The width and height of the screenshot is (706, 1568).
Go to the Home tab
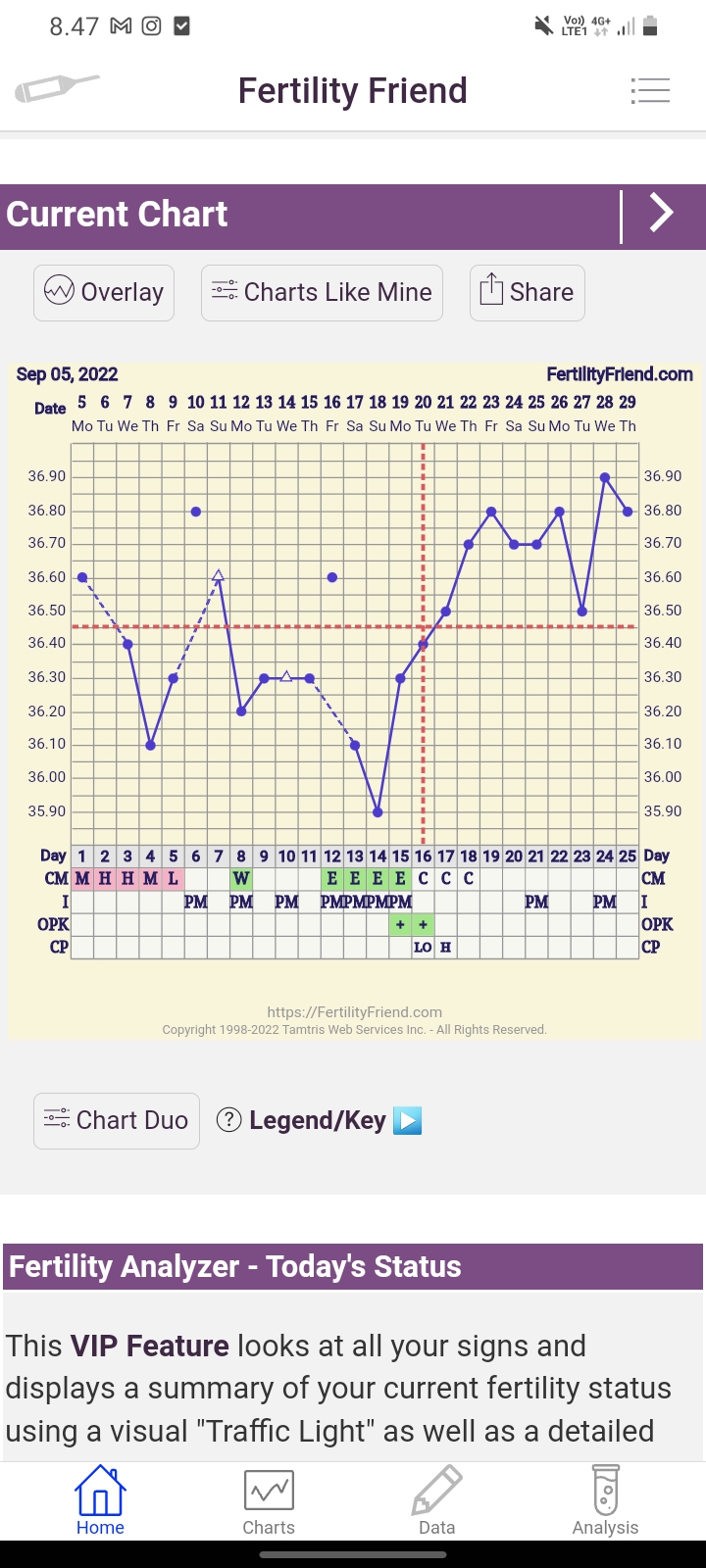click(x=100, y=1499)
